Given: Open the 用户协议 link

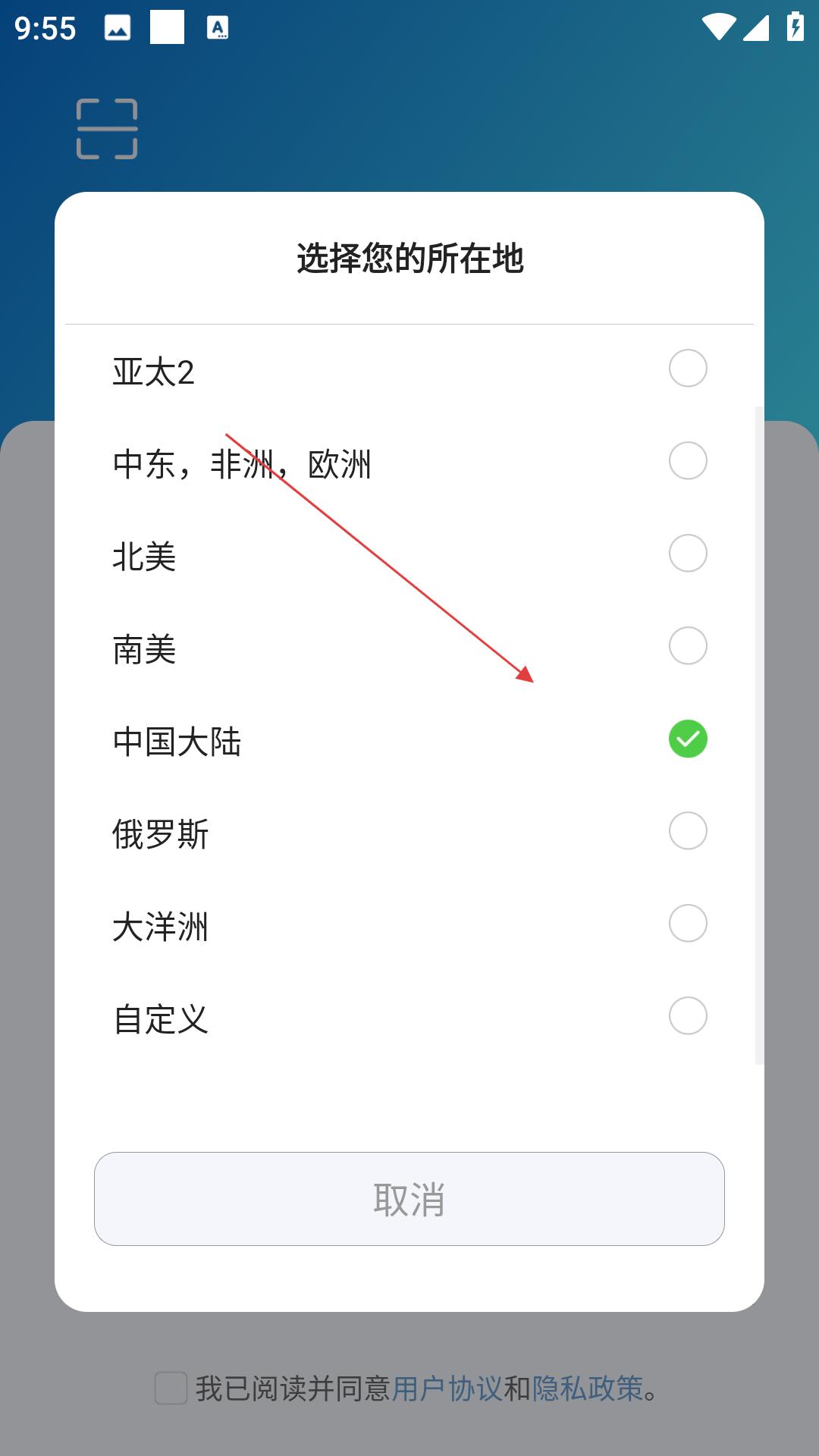Looking at the screenshot, I should pos(447,1389).
